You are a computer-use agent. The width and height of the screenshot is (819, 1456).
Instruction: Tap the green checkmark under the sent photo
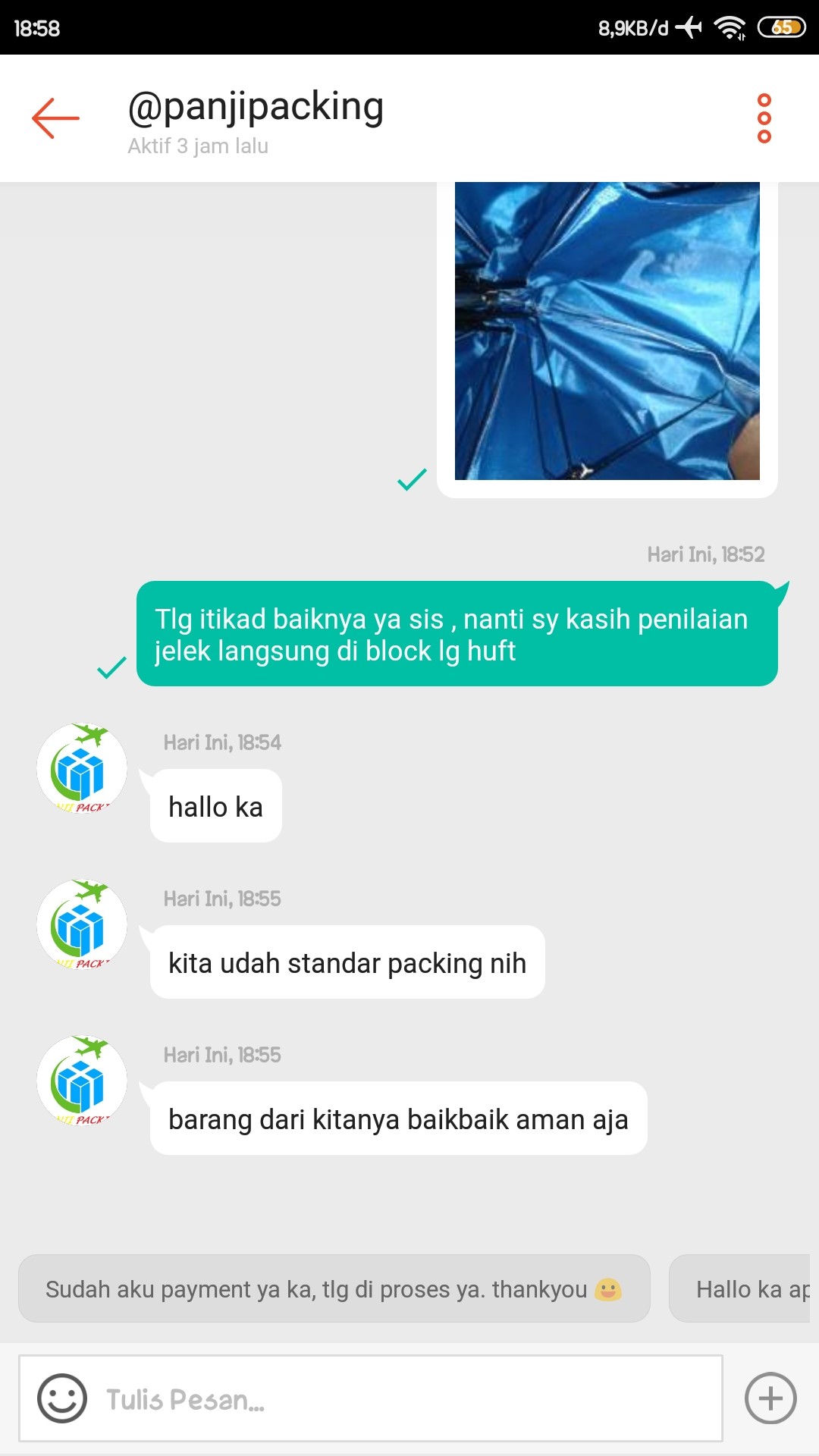[411, 480]
